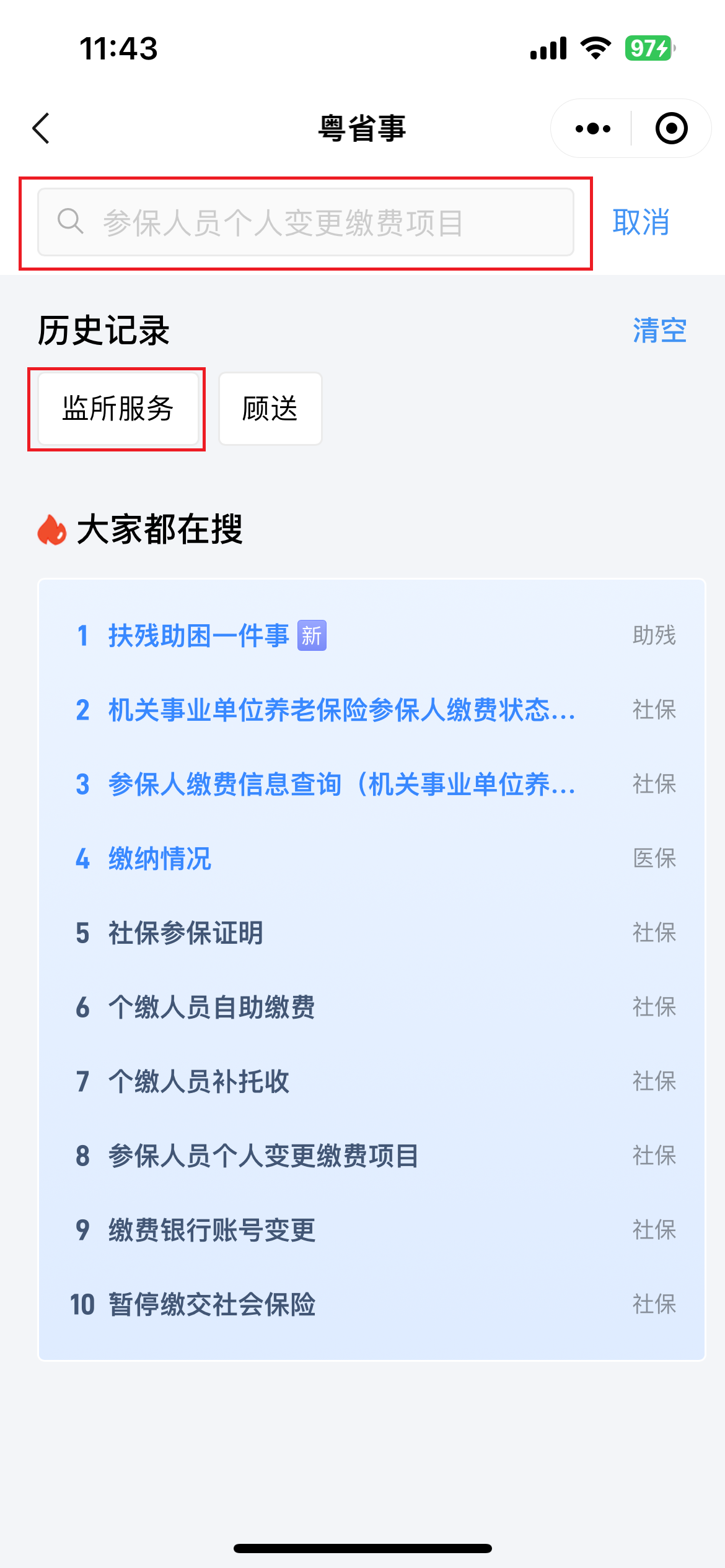This screenshot has height=1568, width=725.
Task: Select the 顾送 history chip
Action: pyautogui.click(x=270, y=409)
